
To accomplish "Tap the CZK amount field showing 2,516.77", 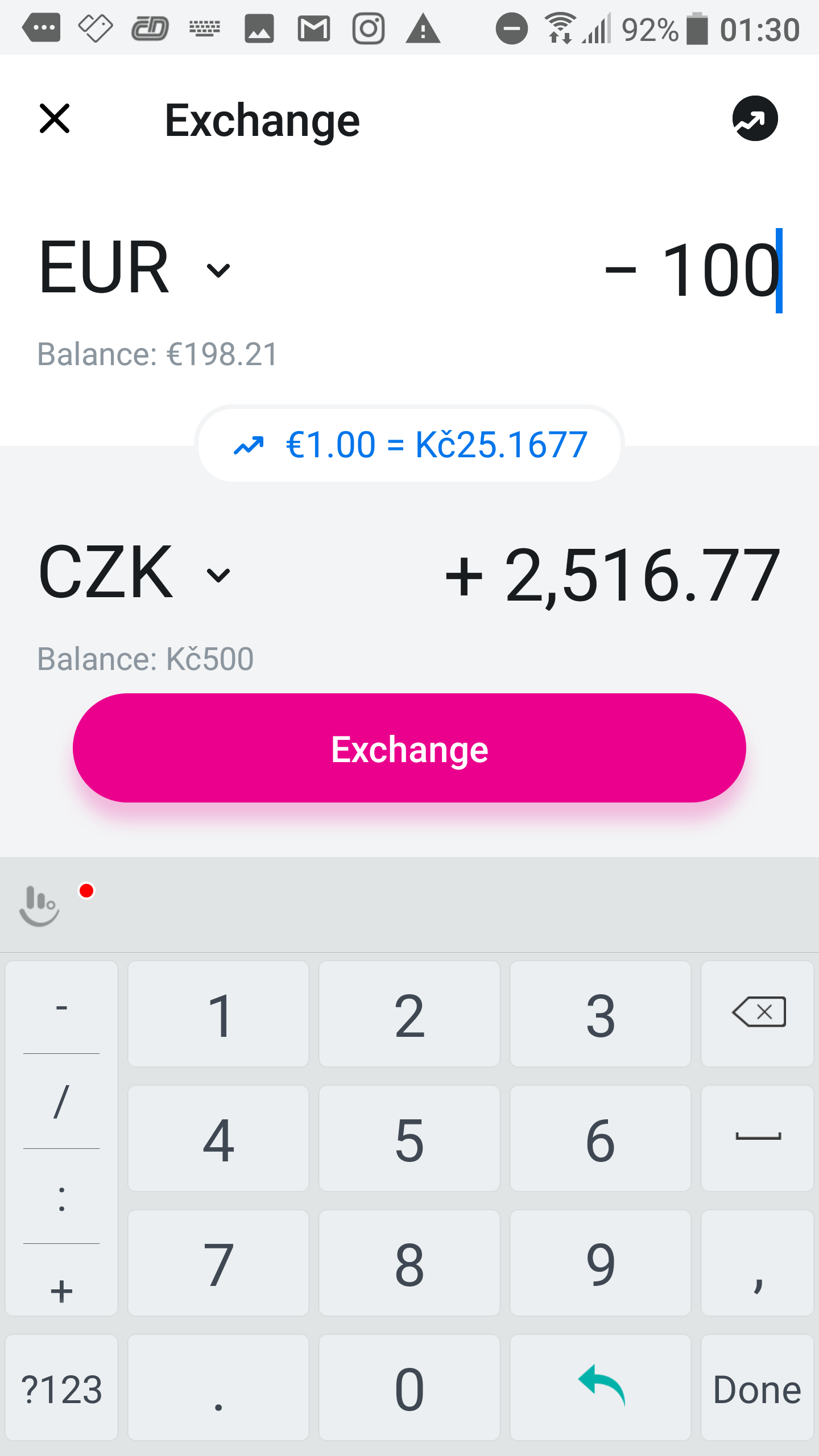I will [x=612, y=575].
